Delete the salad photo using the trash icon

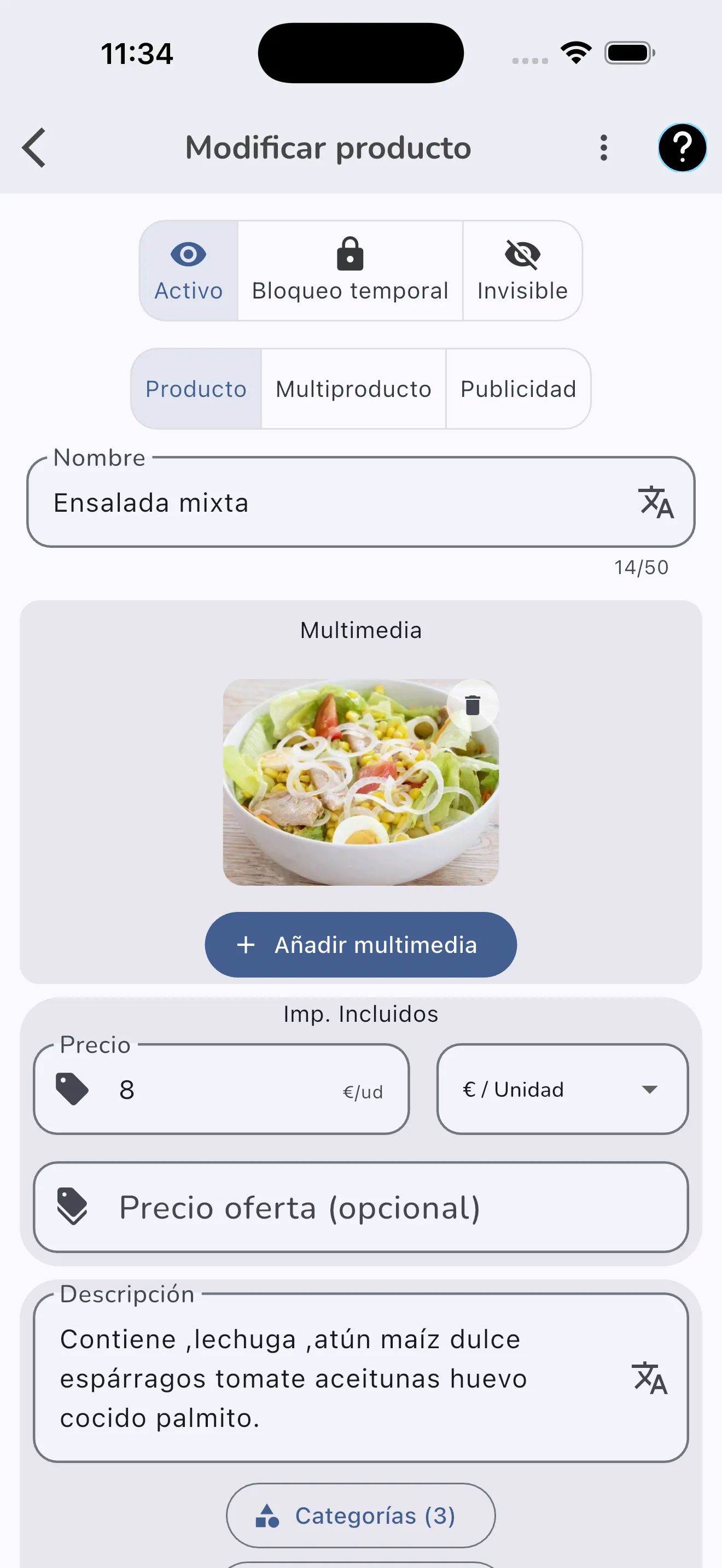[x=473, y=705]
